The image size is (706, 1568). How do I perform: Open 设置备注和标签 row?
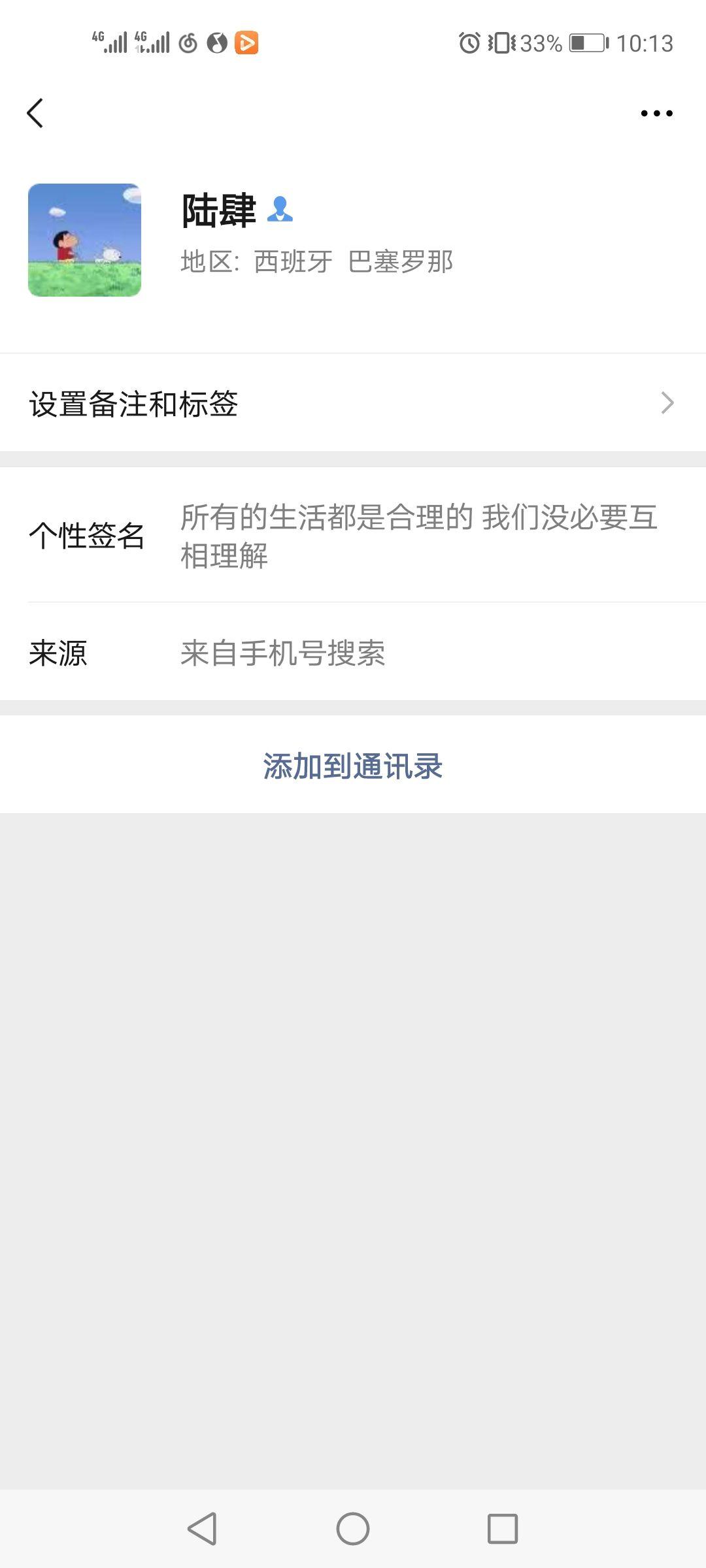click(353, 403)
